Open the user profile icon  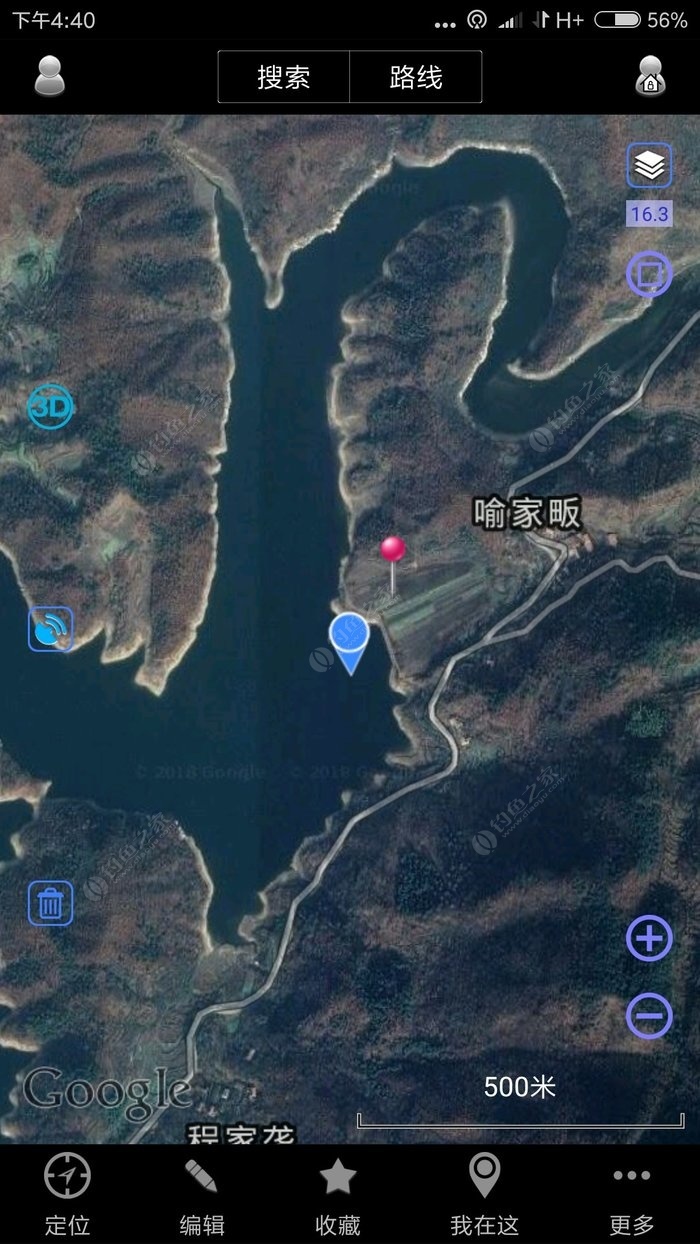click(x=50, y=76)
